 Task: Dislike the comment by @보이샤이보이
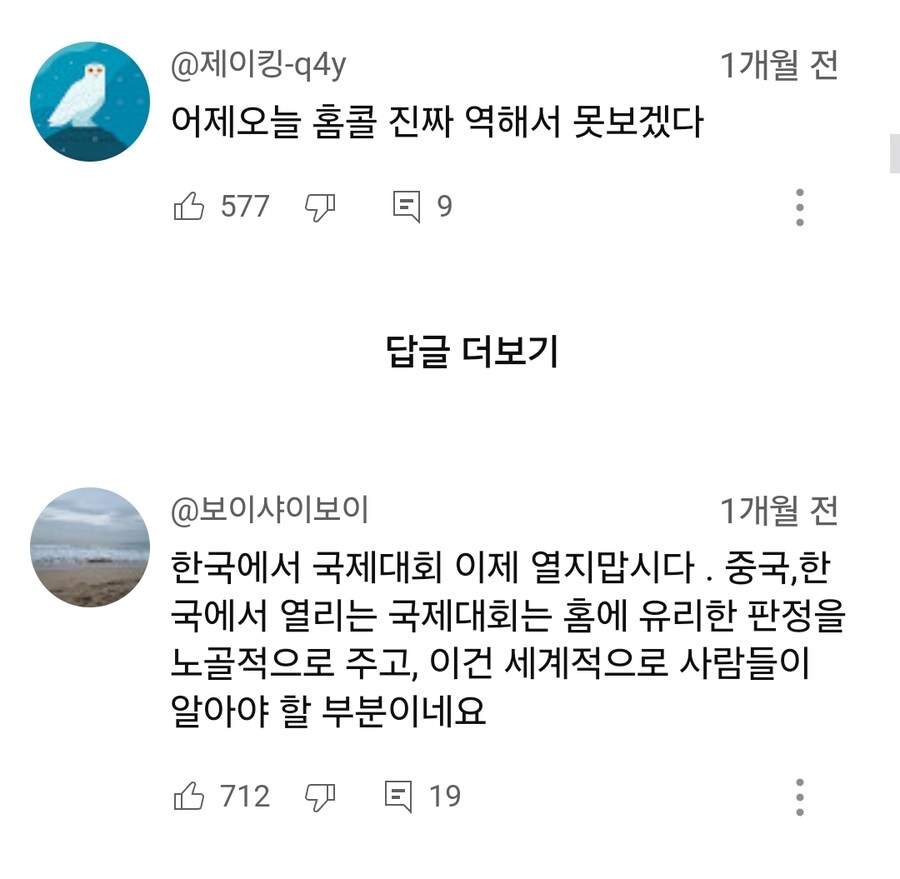click(319, 796)
